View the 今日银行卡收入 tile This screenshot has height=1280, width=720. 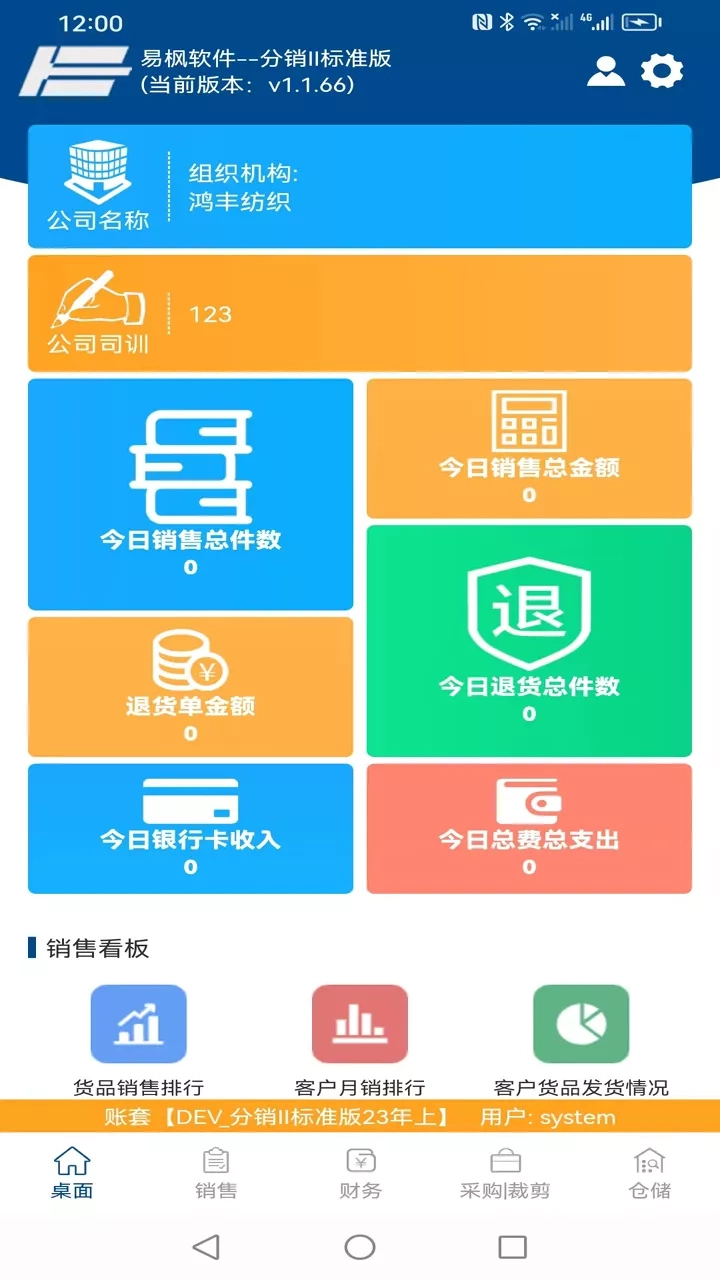190,828
